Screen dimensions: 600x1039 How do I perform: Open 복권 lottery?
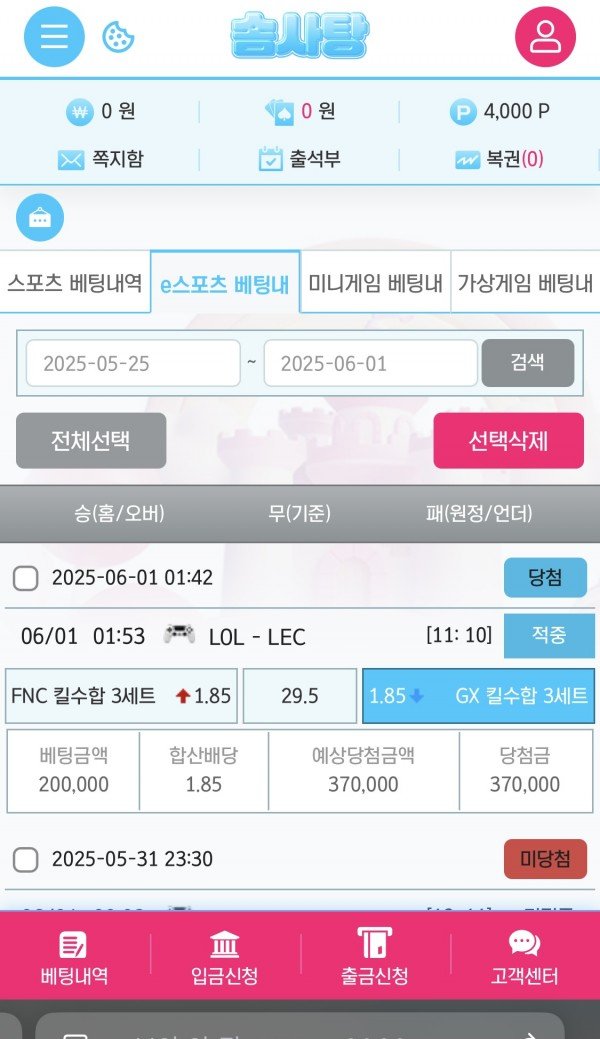[x=498, y=159]
